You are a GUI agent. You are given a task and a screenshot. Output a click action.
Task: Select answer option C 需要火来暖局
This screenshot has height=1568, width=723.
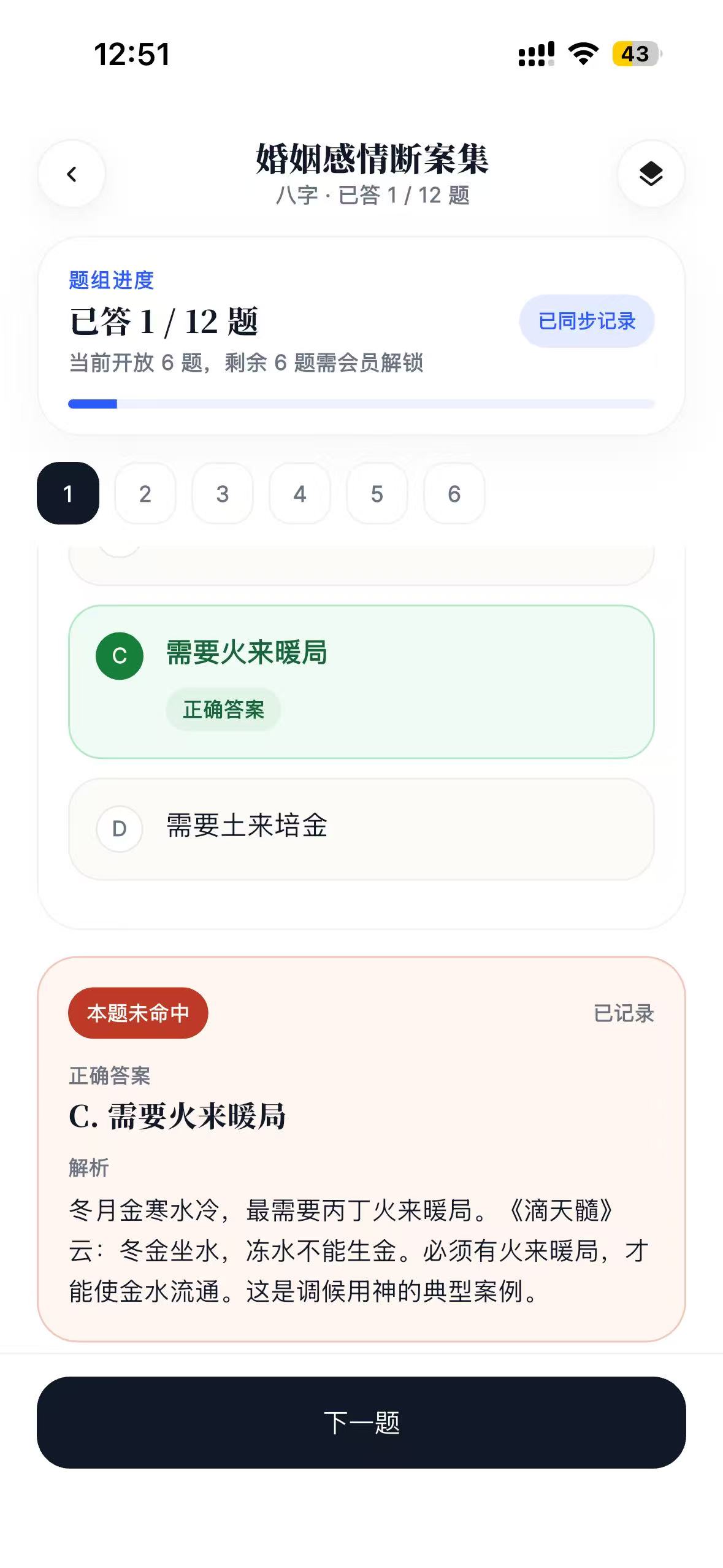coord(361,682)
